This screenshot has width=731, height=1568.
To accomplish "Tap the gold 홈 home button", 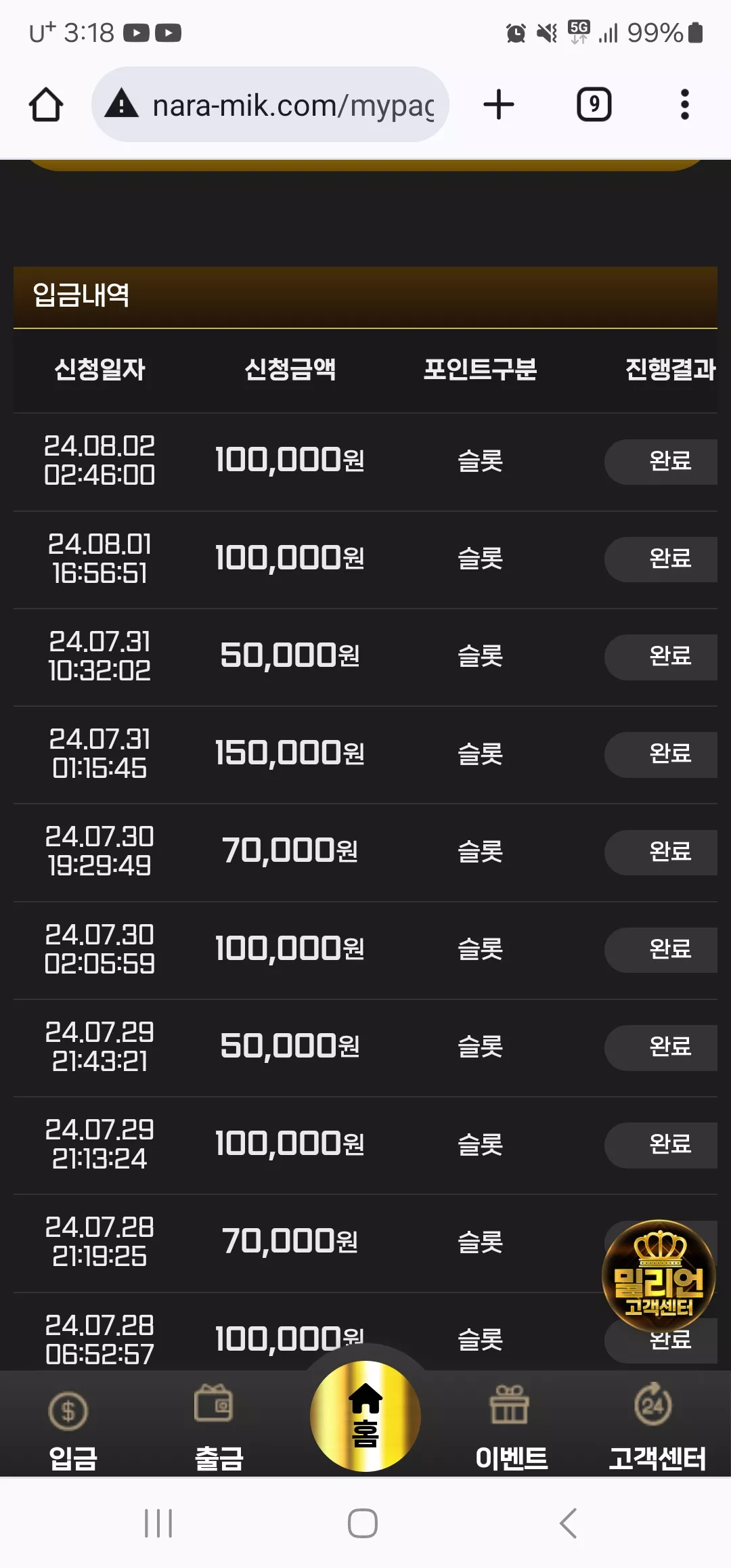I will pos(365,1416).
